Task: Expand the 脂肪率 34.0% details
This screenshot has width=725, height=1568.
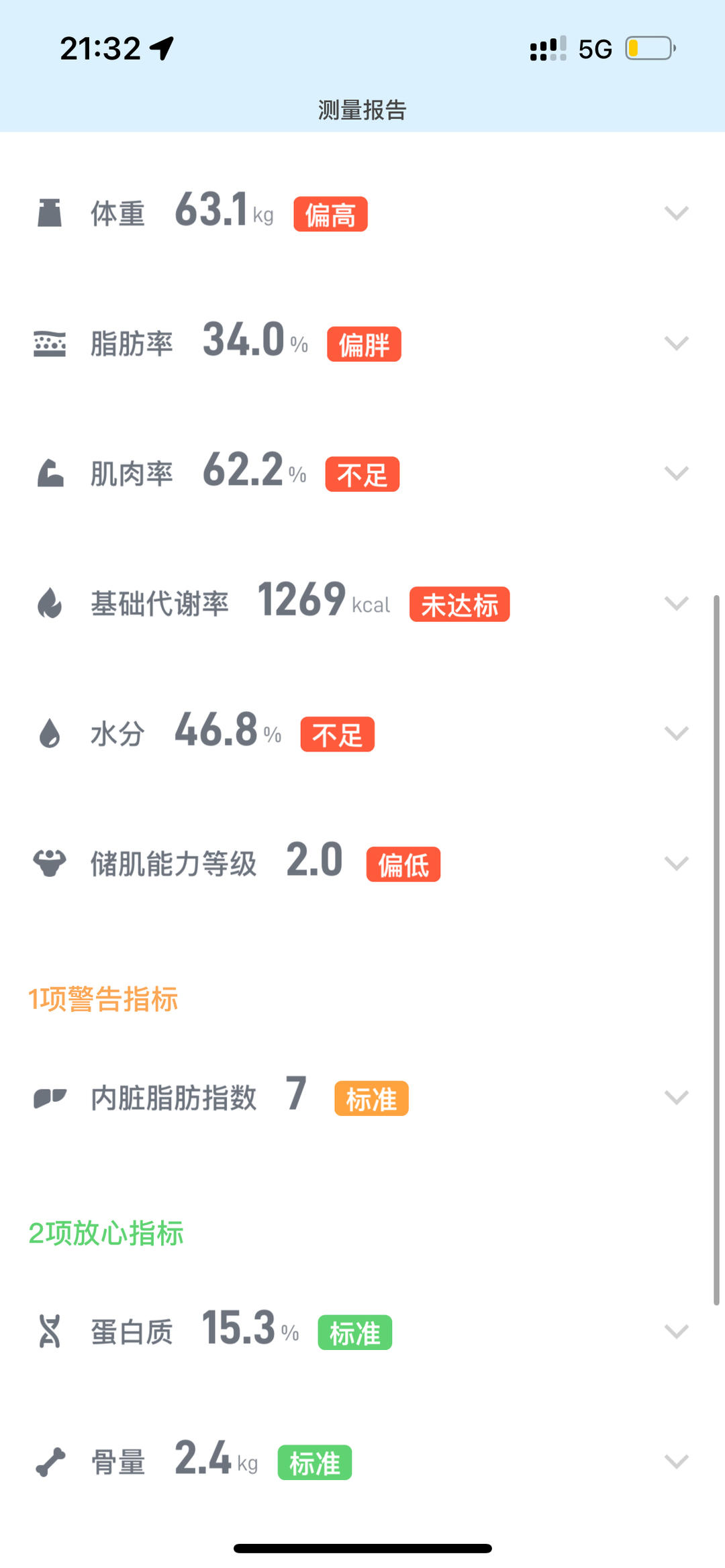Action: [x=676, y=344]
